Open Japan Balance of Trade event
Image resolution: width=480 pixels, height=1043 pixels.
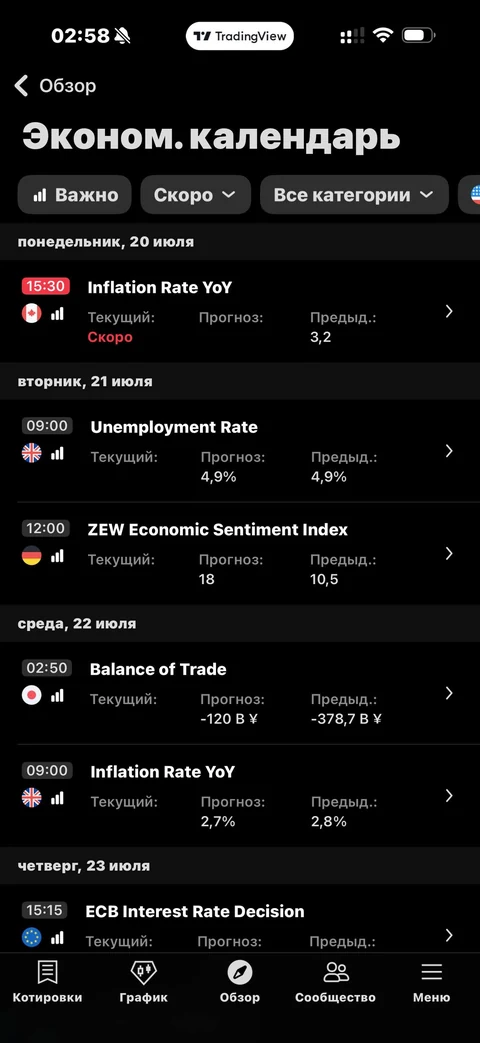(x=240, y=693)
